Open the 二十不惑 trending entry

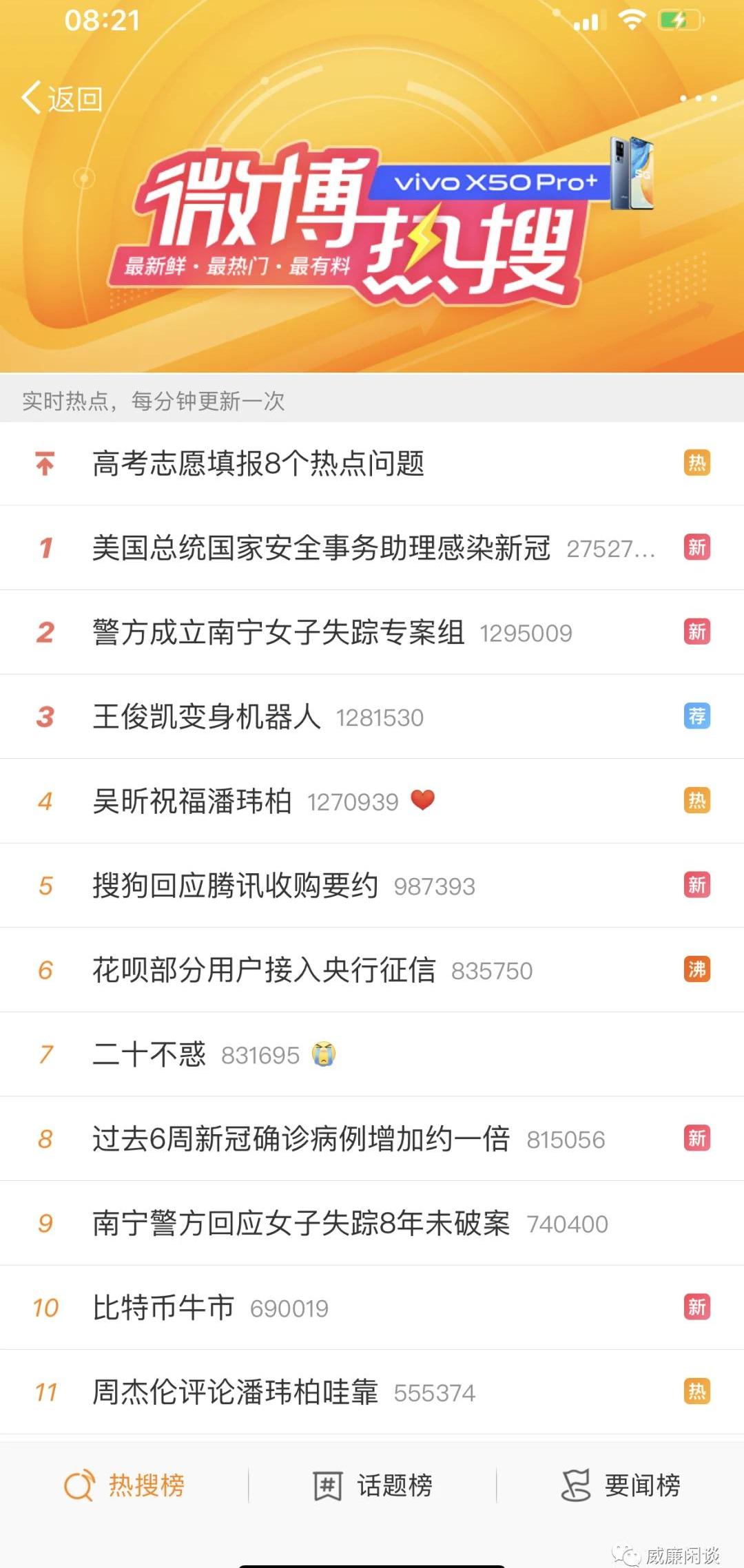pyautogui.click(x=149, y=1054)
